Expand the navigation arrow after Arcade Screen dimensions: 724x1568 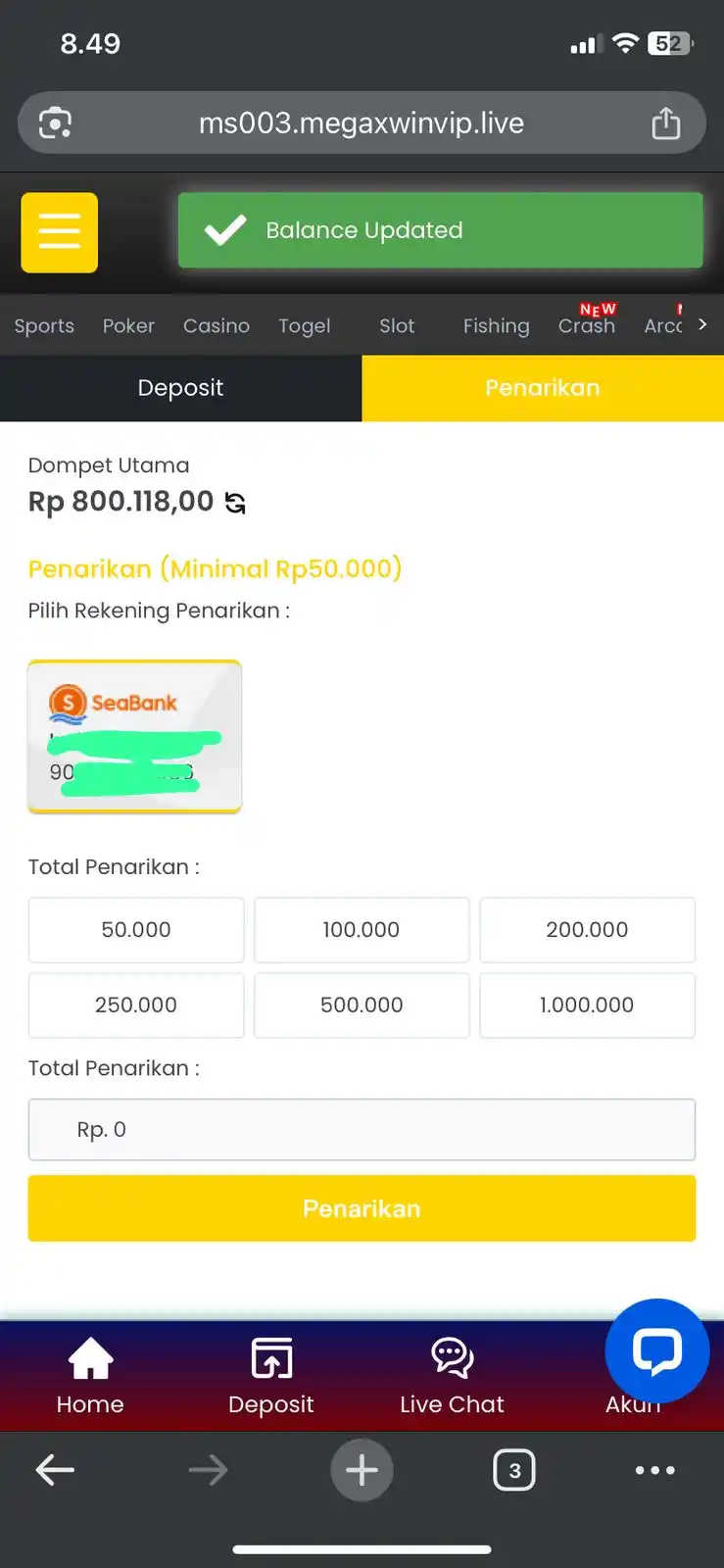[704, 324]
